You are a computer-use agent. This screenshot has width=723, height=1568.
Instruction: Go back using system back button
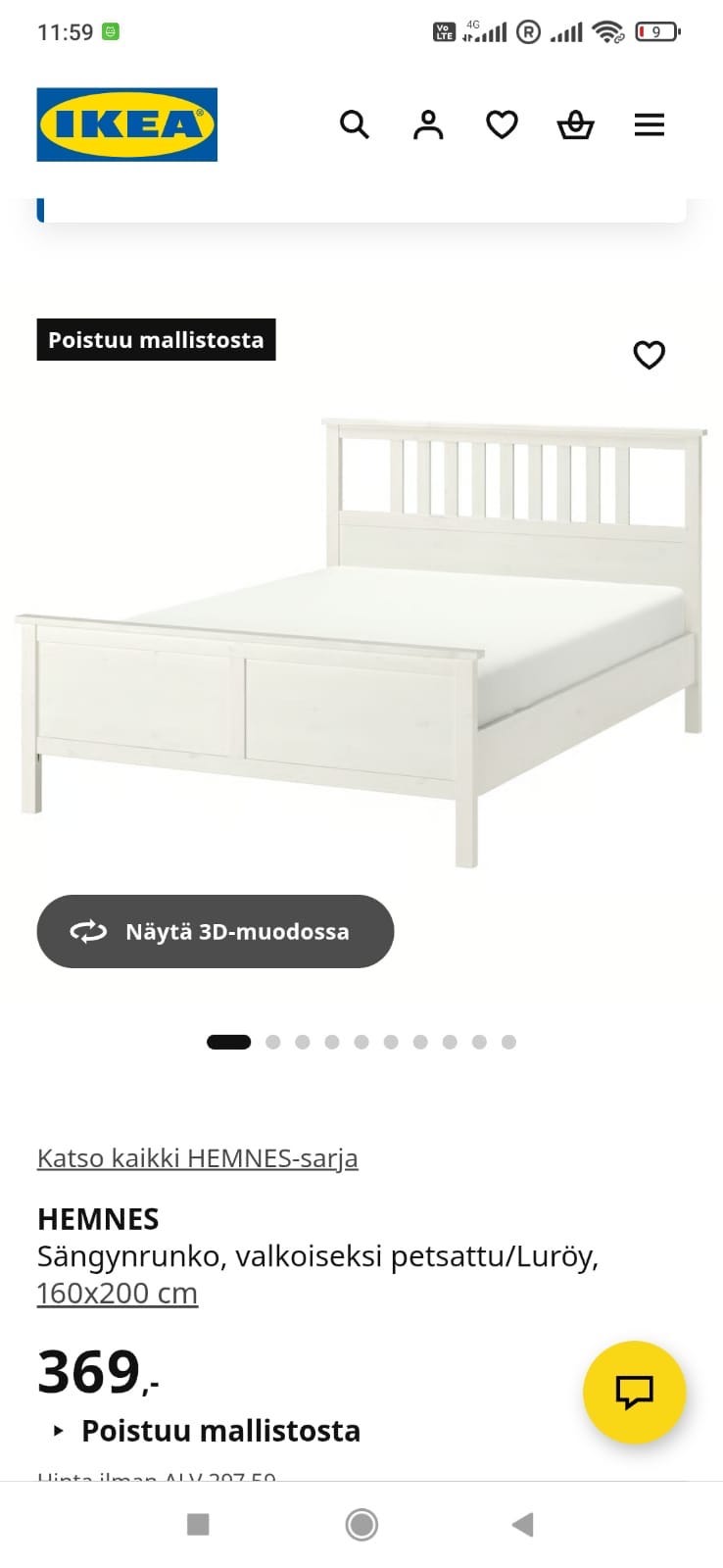click(523, 1524)
